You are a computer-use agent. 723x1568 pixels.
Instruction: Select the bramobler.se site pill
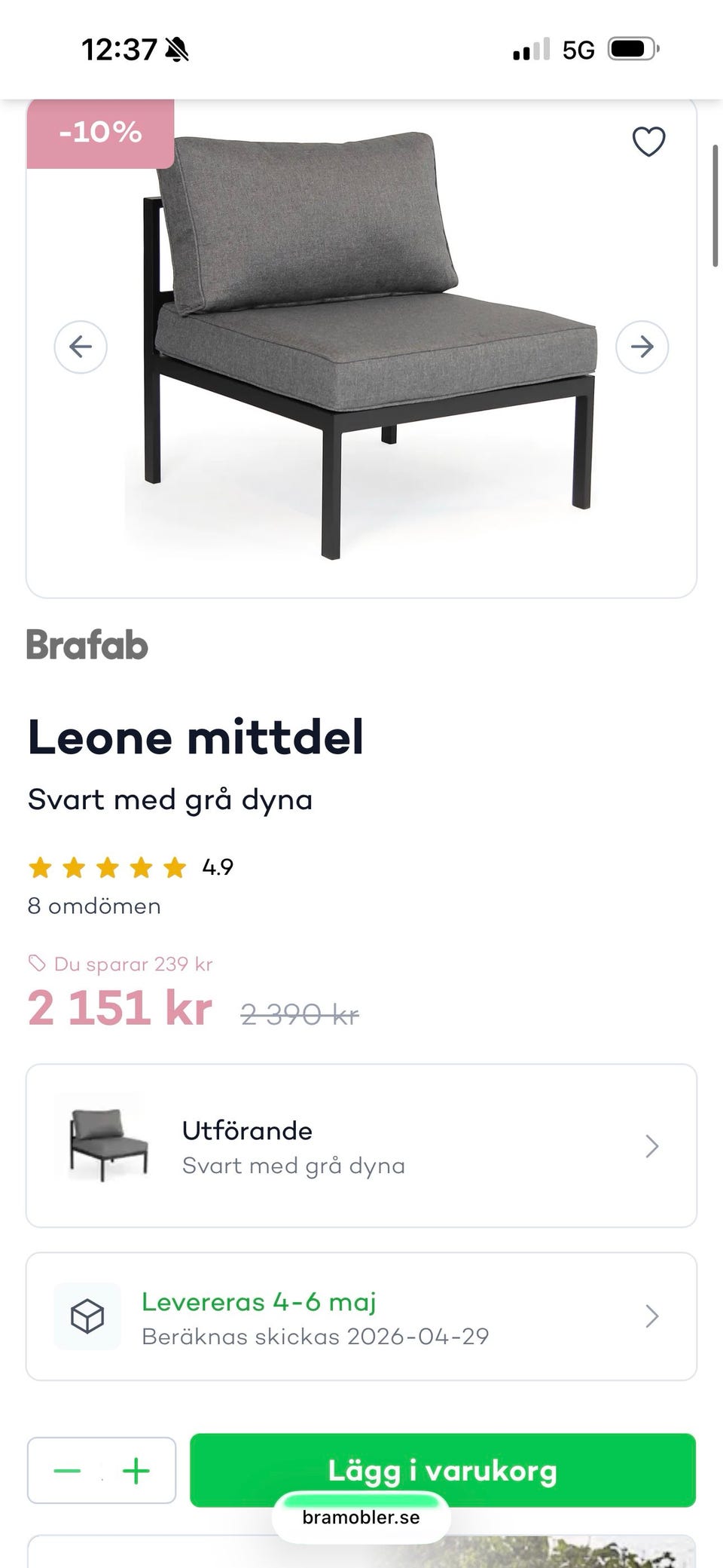tap(361, 1518)
